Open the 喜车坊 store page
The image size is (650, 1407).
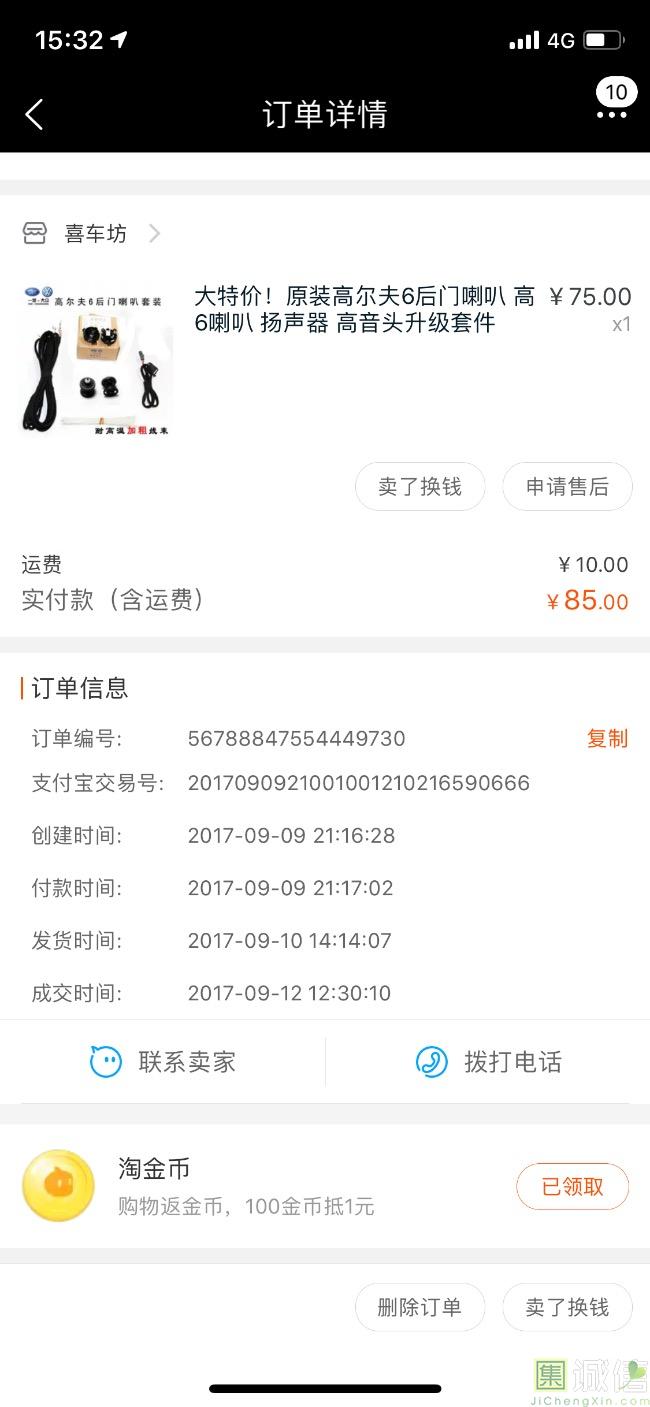(91, 233)
